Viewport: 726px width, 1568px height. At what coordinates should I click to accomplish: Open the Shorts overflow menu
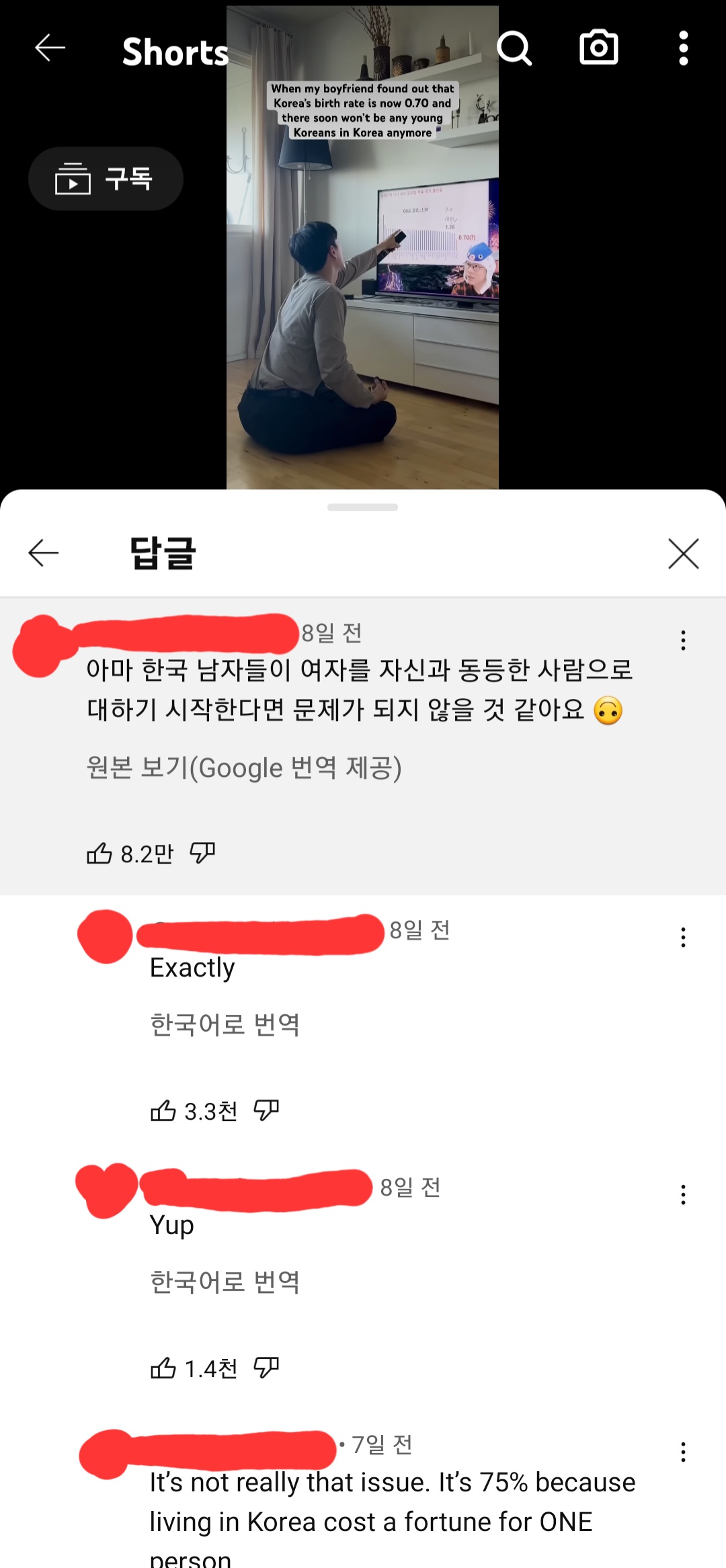pos(683,48)
